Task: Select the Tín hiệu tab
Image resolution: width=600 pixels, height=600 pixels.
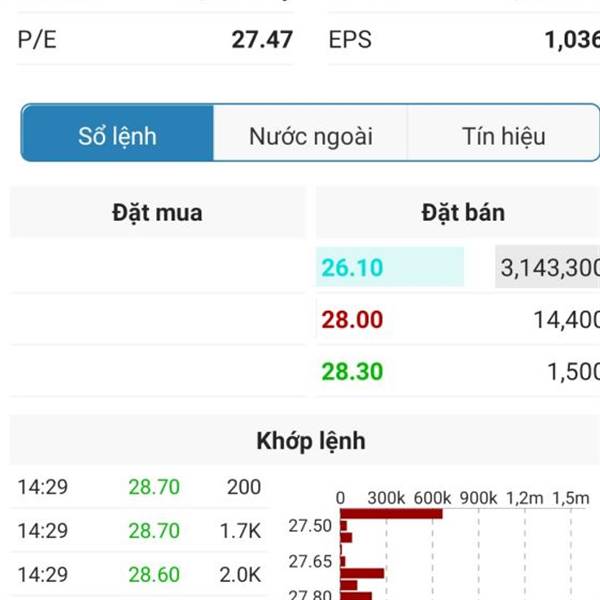Action: 503,134
